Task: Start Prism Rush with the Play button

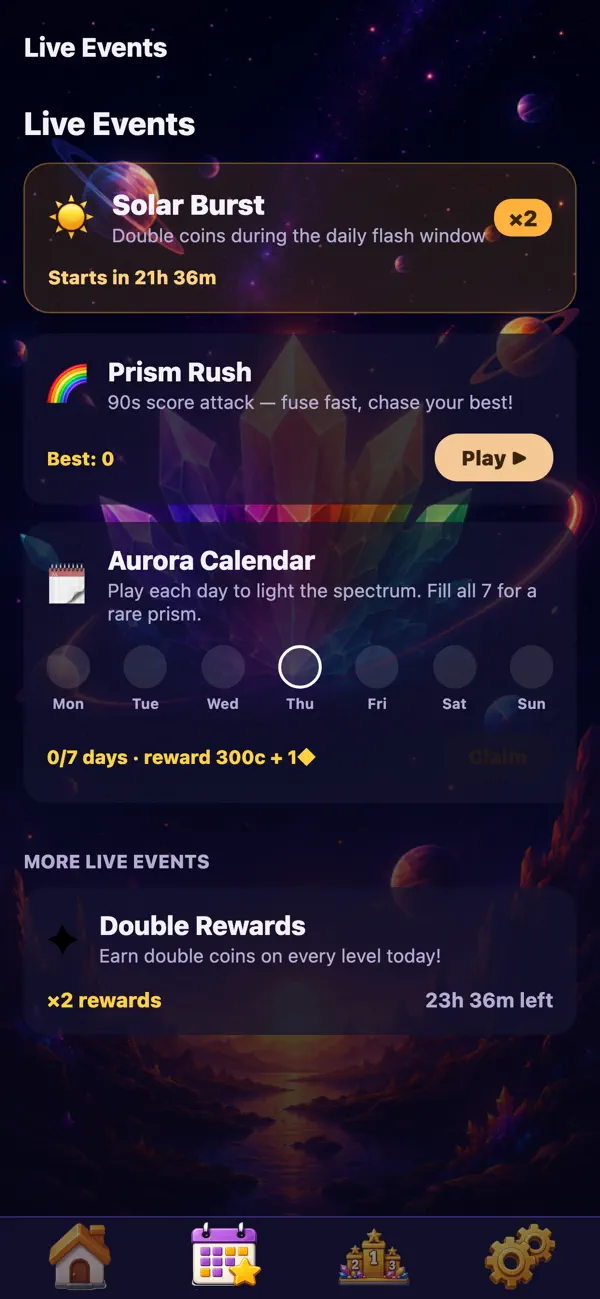Action: (494, 458)
